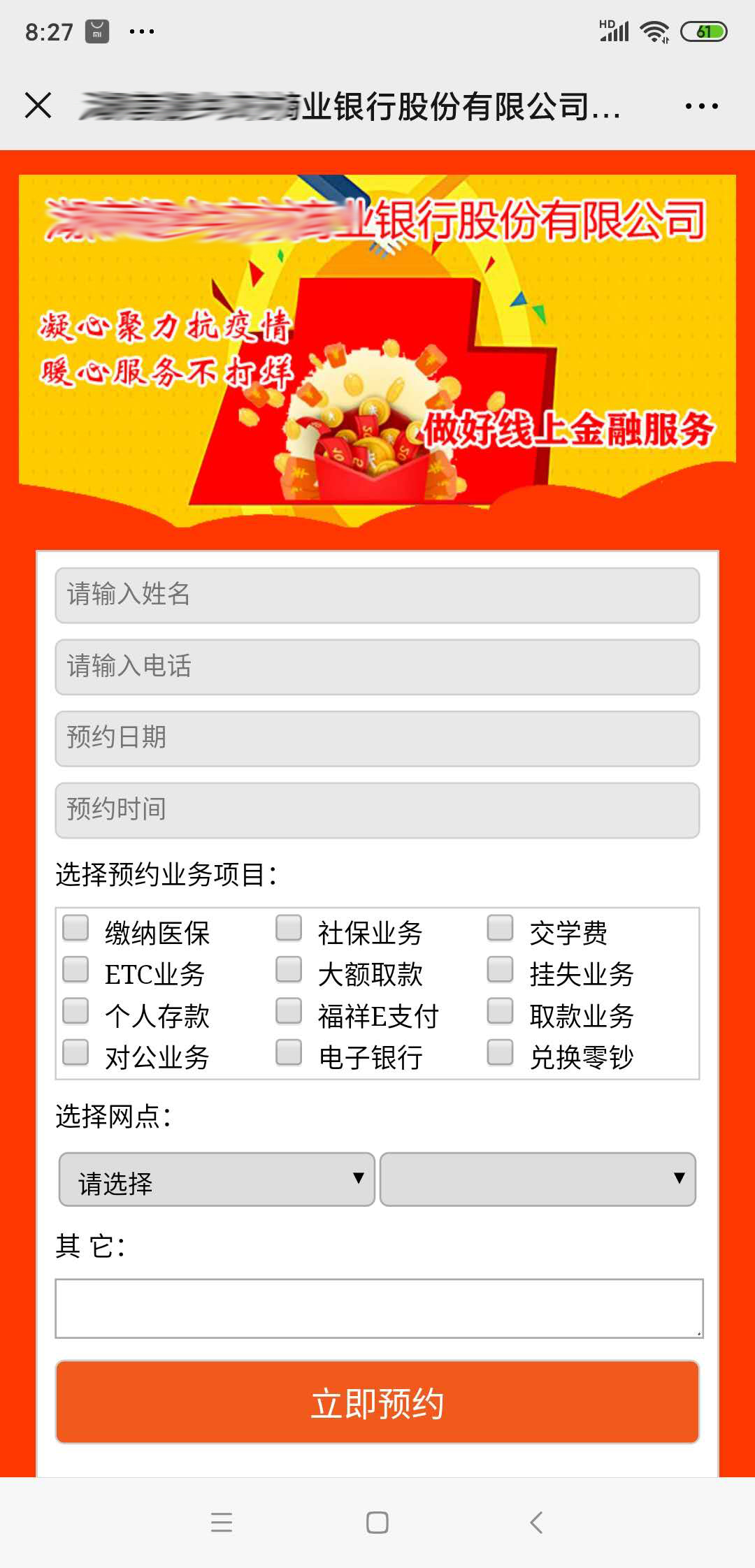755x1568 pixels.
Task: Submit with the 立即预约 button
Action: pyautogui.click(x=377, y=1402)
